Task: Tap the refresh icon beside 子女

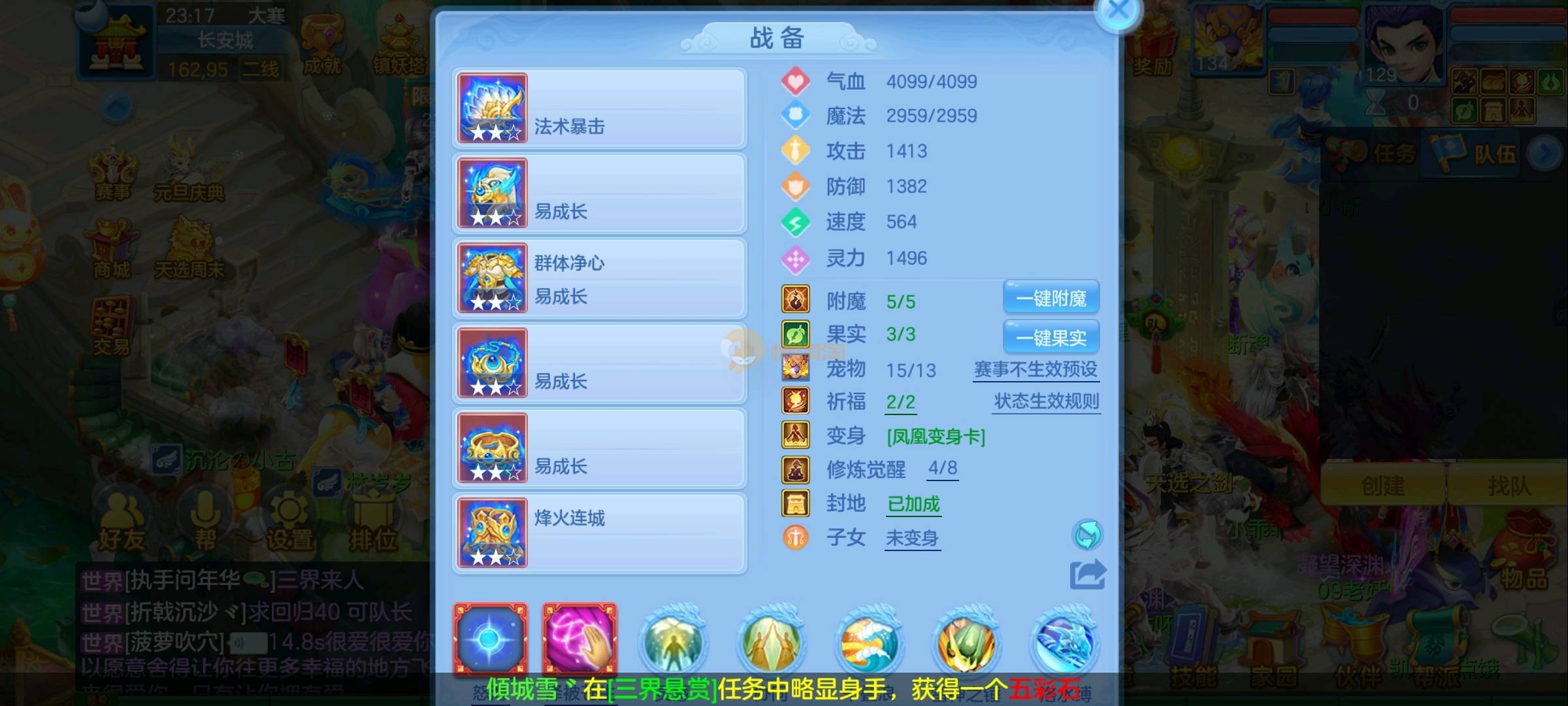Action: (1087, 535)
